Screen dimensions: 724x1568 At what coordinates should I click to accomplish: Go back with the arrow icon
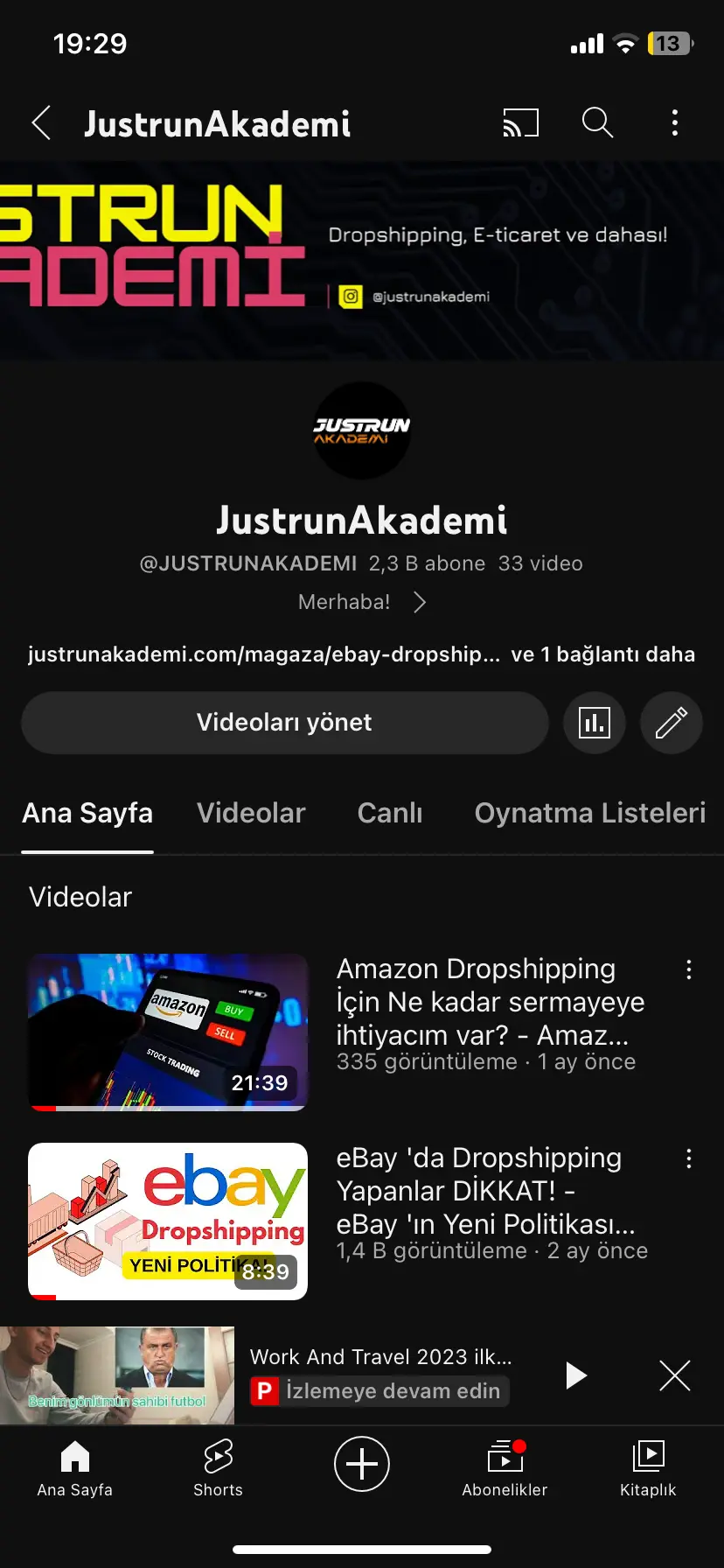41,122
